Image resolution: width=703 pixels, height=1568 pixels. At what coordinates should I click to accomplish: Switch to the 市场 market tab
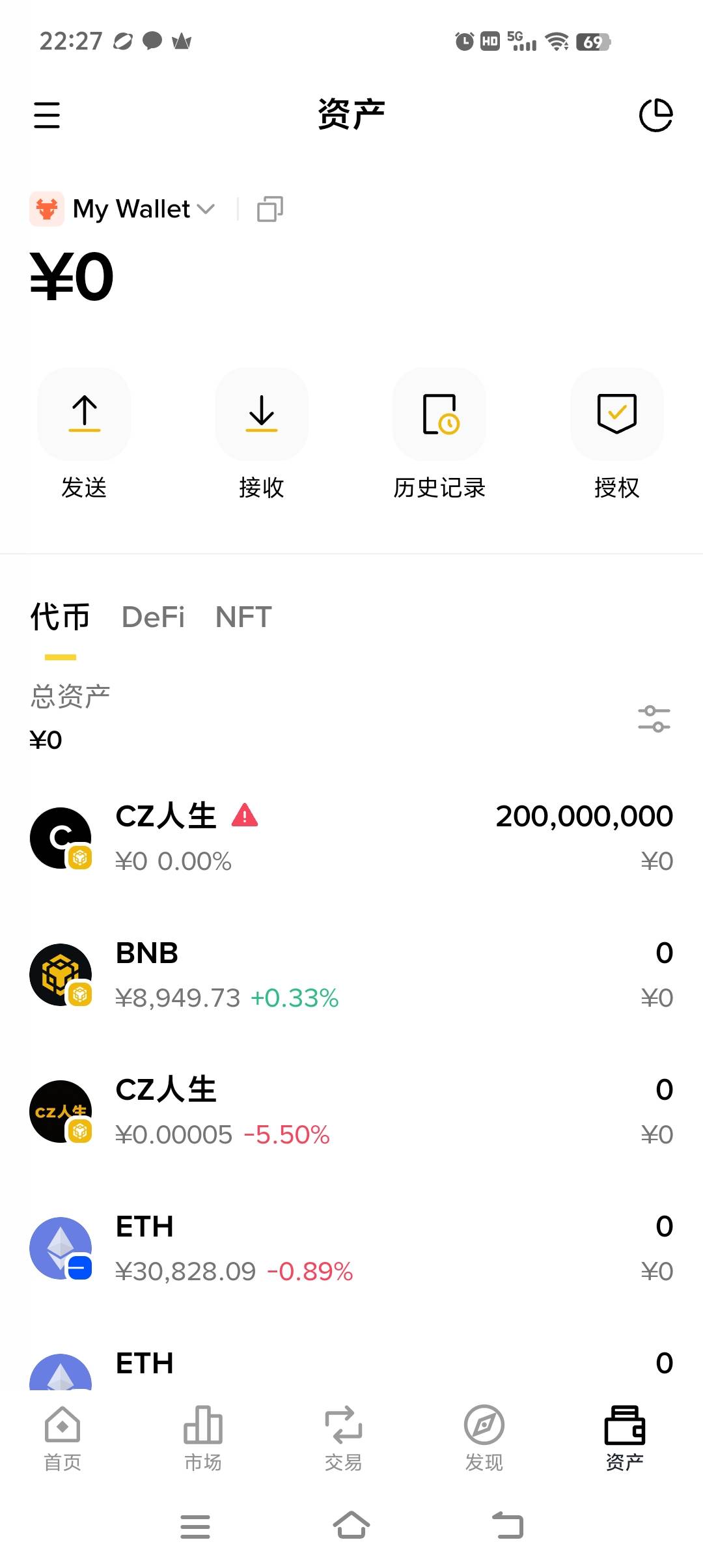point(203,1439)
